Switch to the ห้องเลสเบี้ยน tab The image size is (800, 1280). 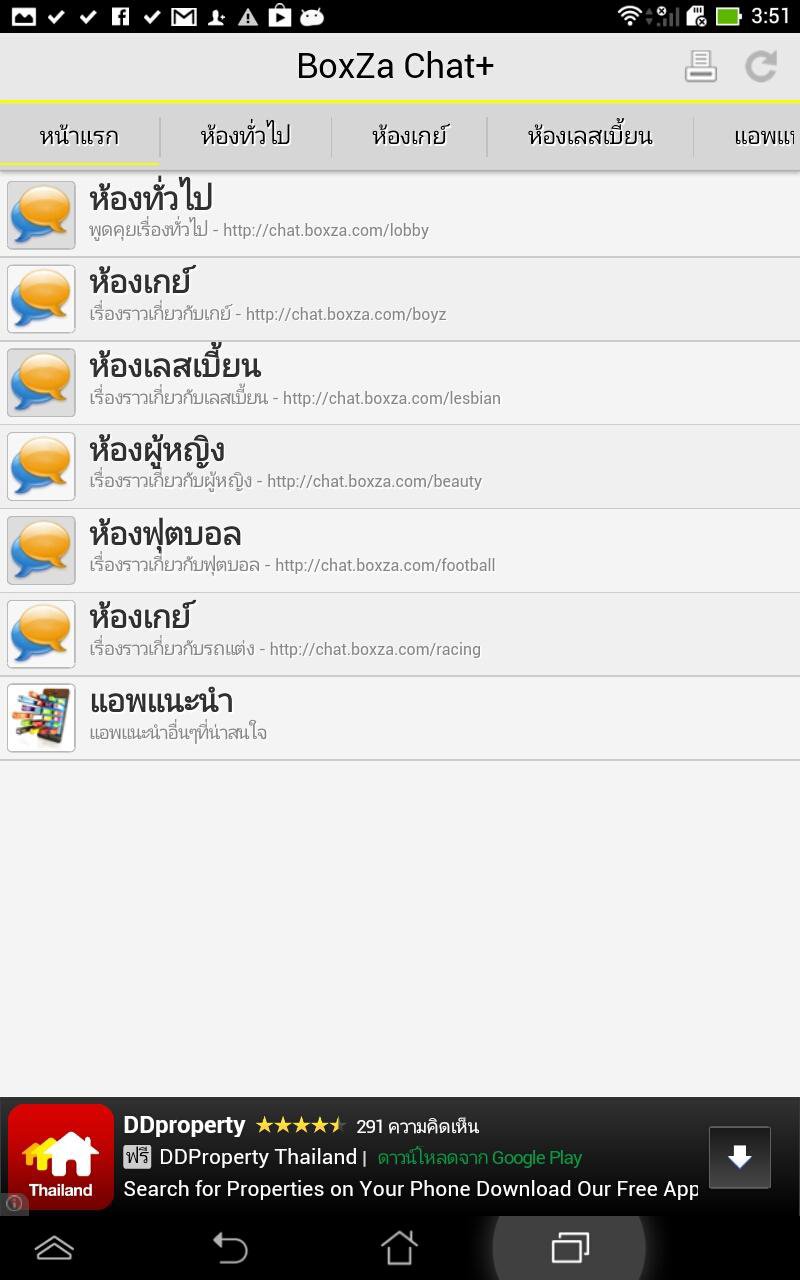click(x=586, y=137)
